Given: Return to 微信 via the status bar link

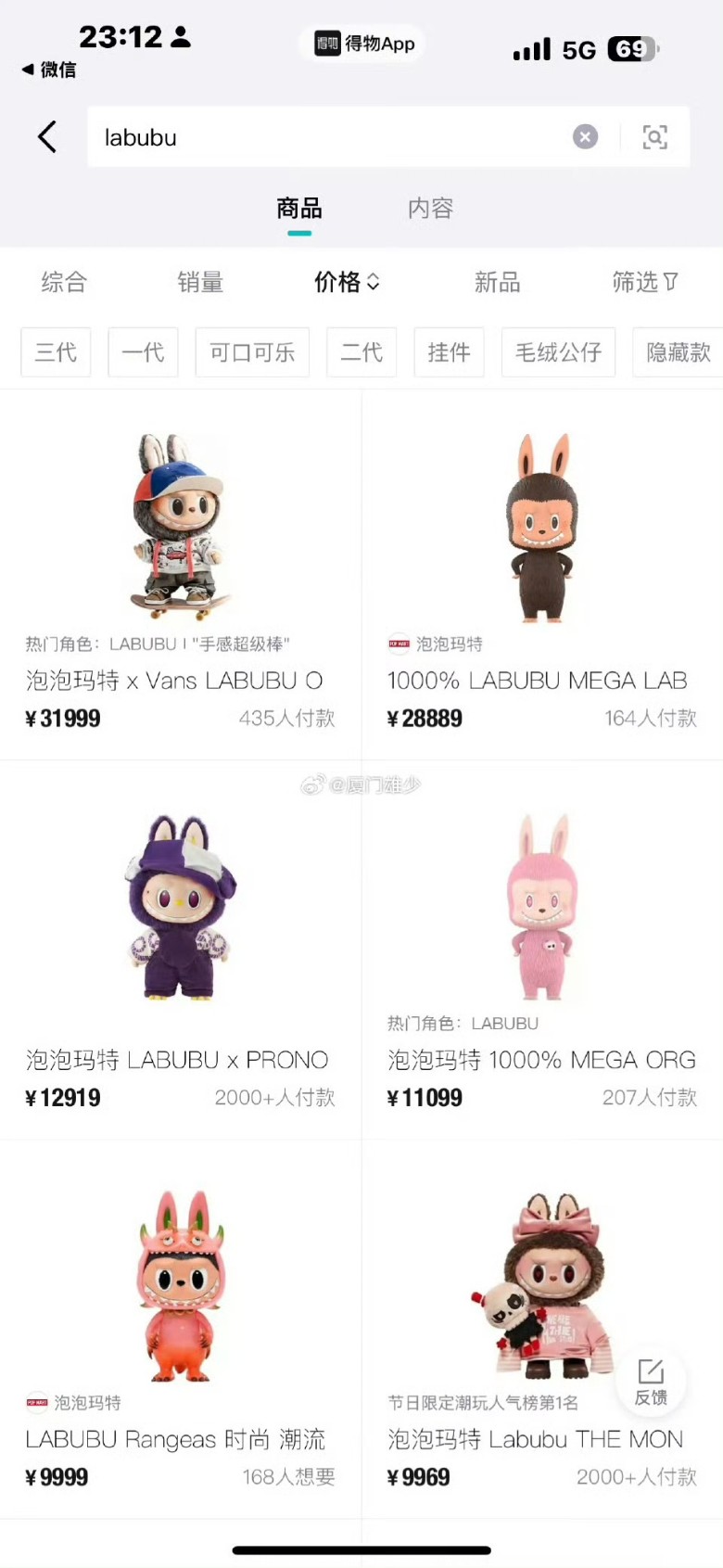Looking at the screenshot, I should (x=50, y=70).
